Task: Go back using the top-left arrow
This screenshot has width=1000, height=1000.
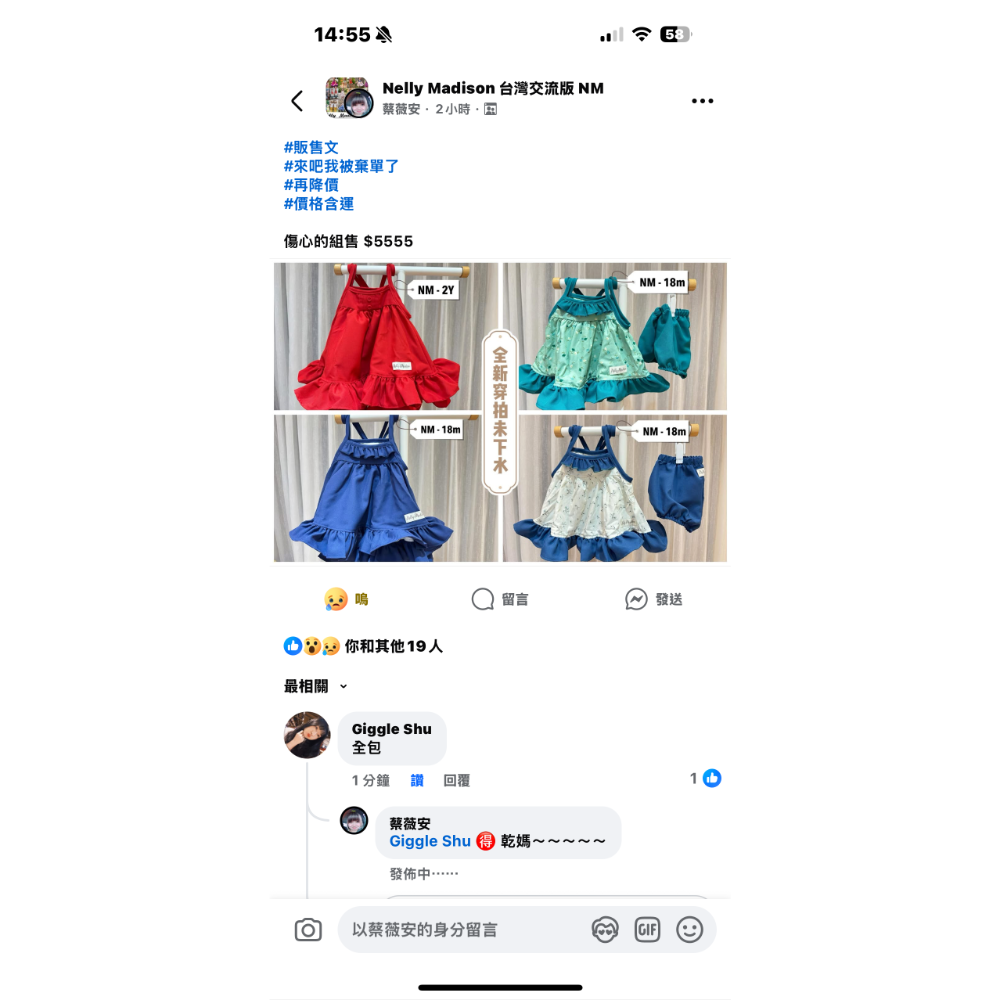Action: 297,101
